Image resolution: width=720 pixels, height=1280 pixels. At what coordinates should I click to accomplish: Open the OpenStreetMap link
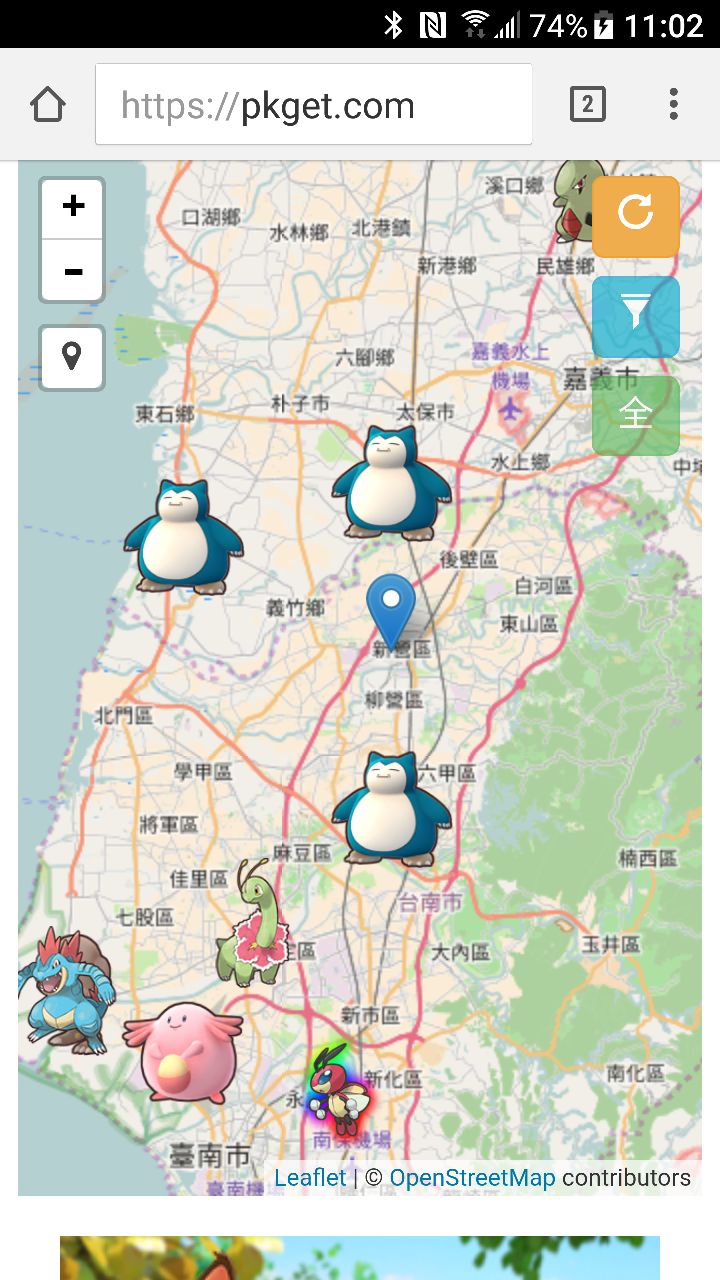472,1178
